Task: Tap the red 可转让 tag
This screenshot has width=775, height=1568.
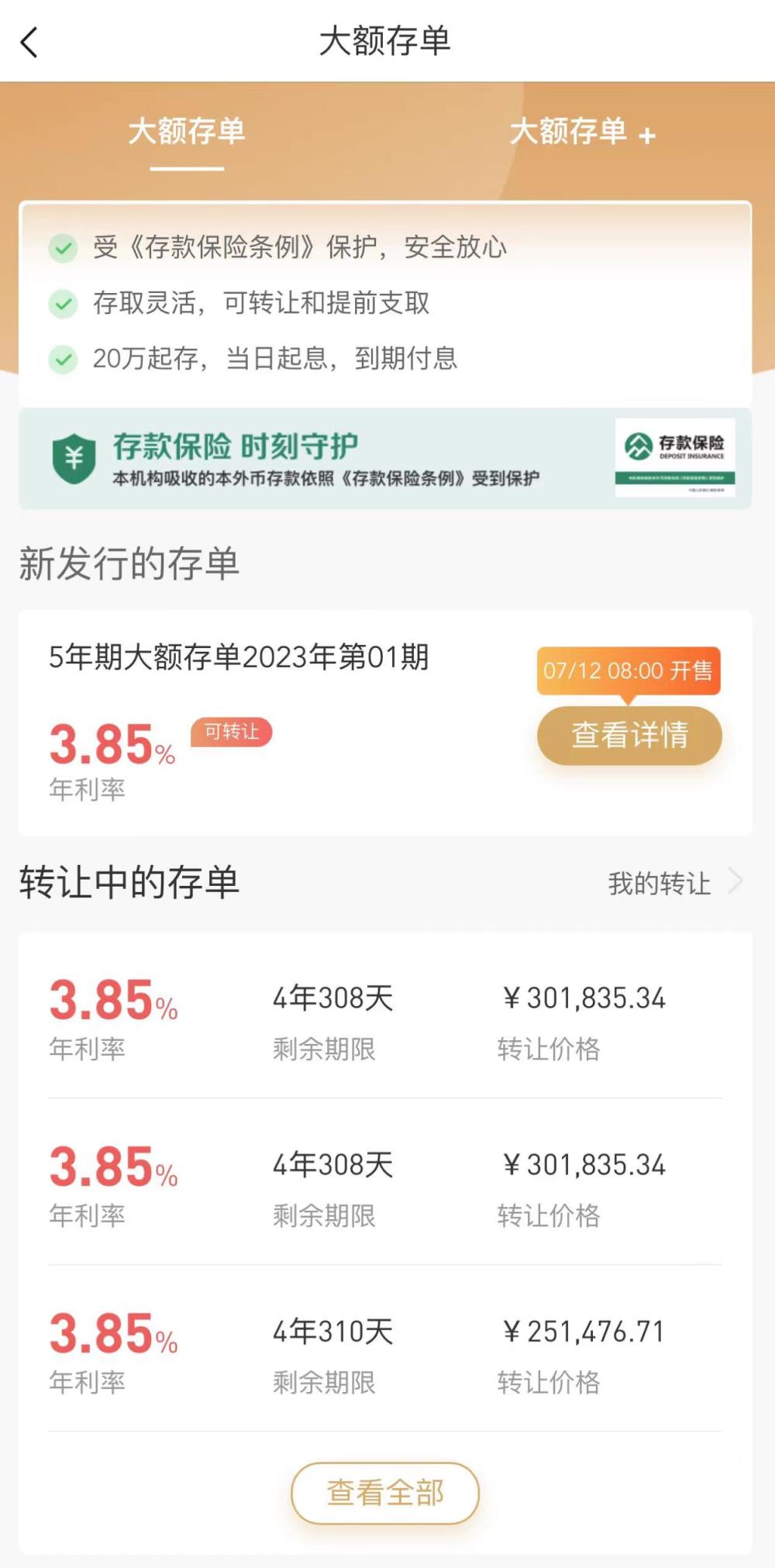Action: [231, 733]
